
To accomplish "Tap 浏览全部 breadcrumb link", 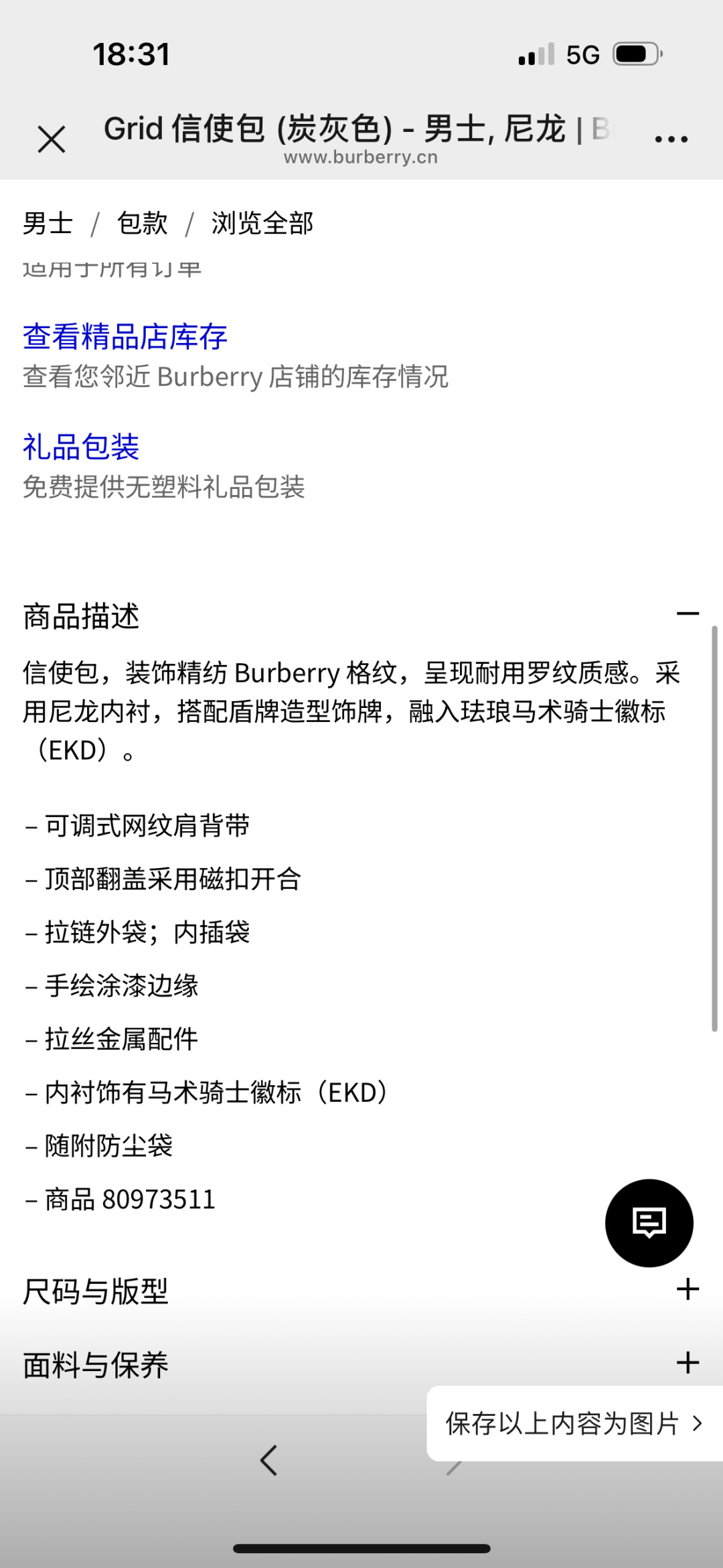I will pyautogui.click(x=262, y=224).
